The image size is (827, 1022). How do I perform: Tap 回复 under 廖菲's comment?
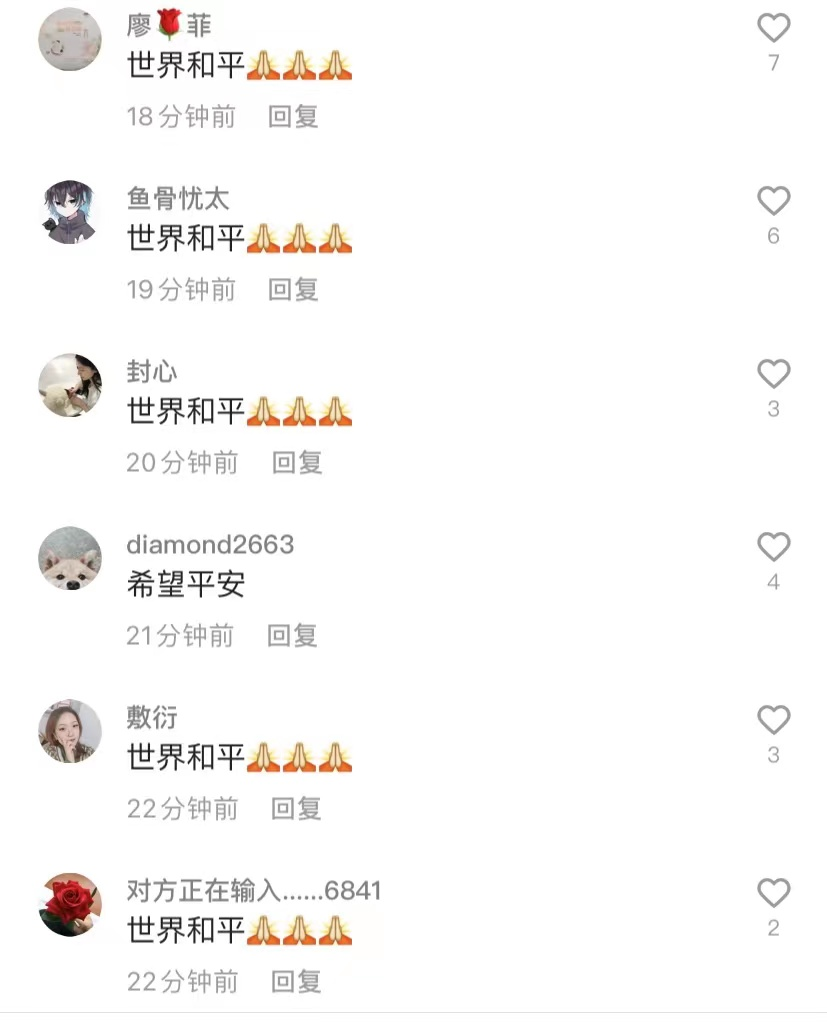point(293,117)
